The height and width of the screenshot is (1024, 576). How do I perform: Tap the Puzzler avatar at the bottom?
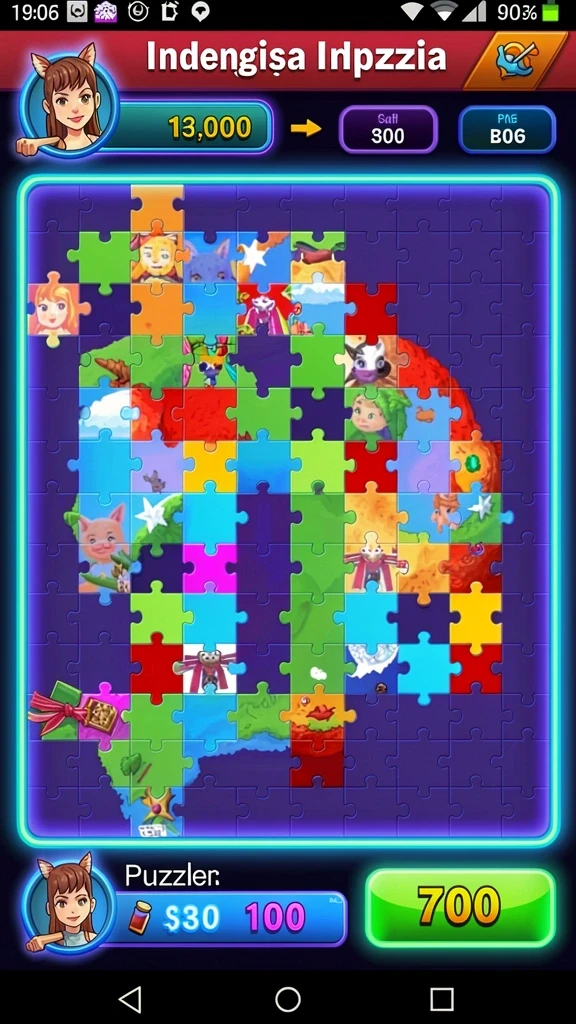[x=69, y=905]
